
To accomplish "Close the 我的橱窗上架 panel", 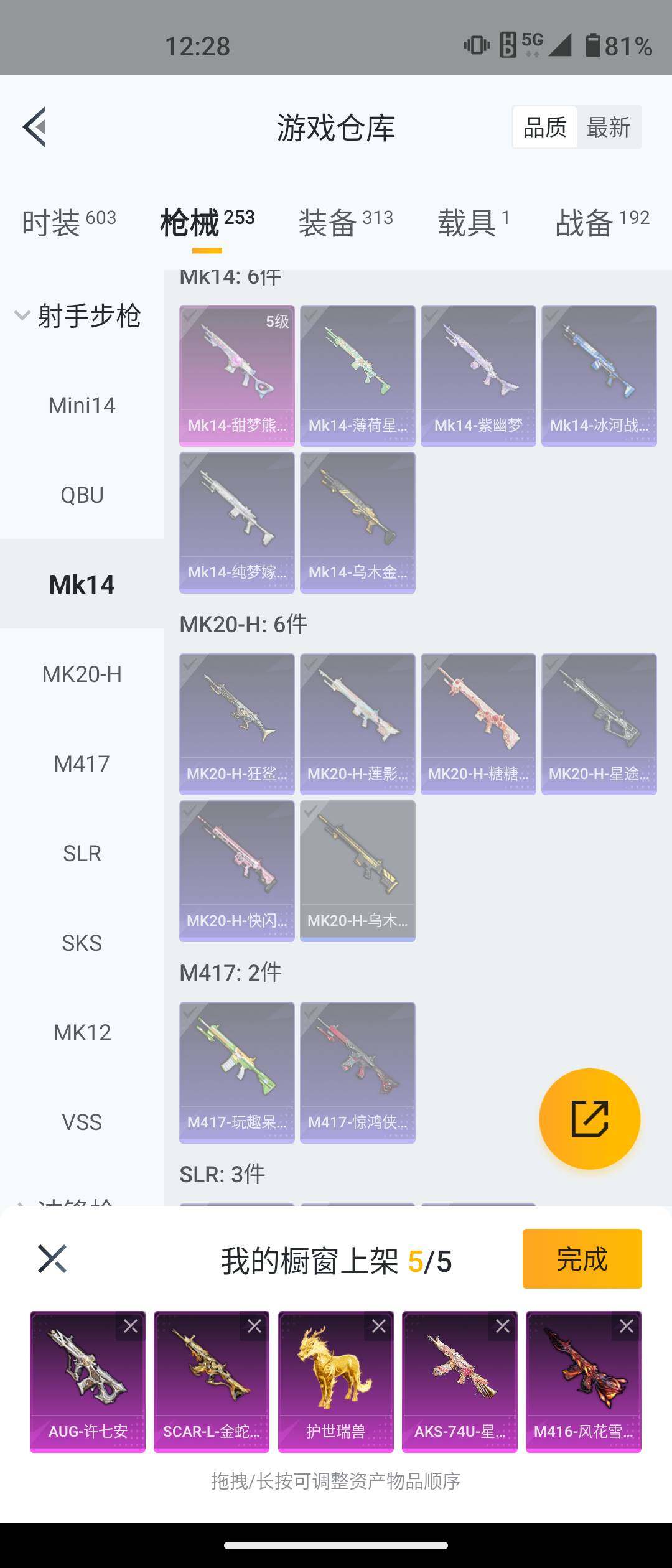I will 52,1259.
